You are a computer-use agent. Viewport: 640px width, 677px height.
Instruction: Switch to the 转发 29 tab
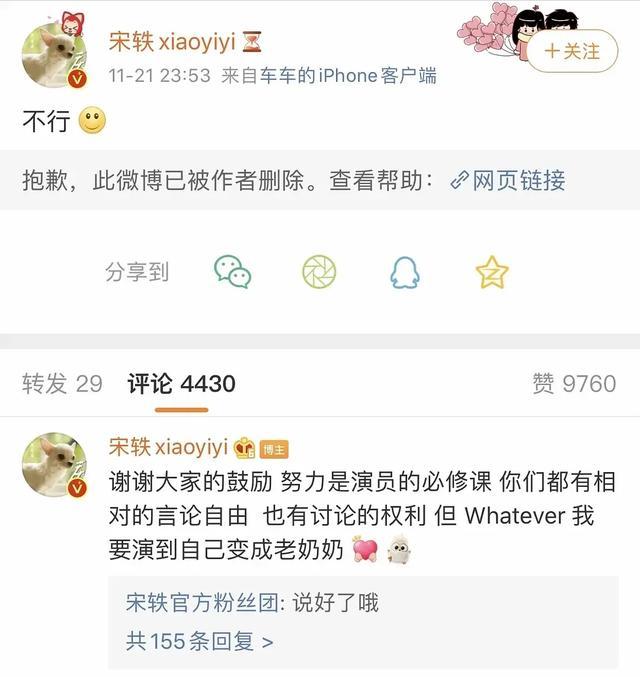(62, 383)
